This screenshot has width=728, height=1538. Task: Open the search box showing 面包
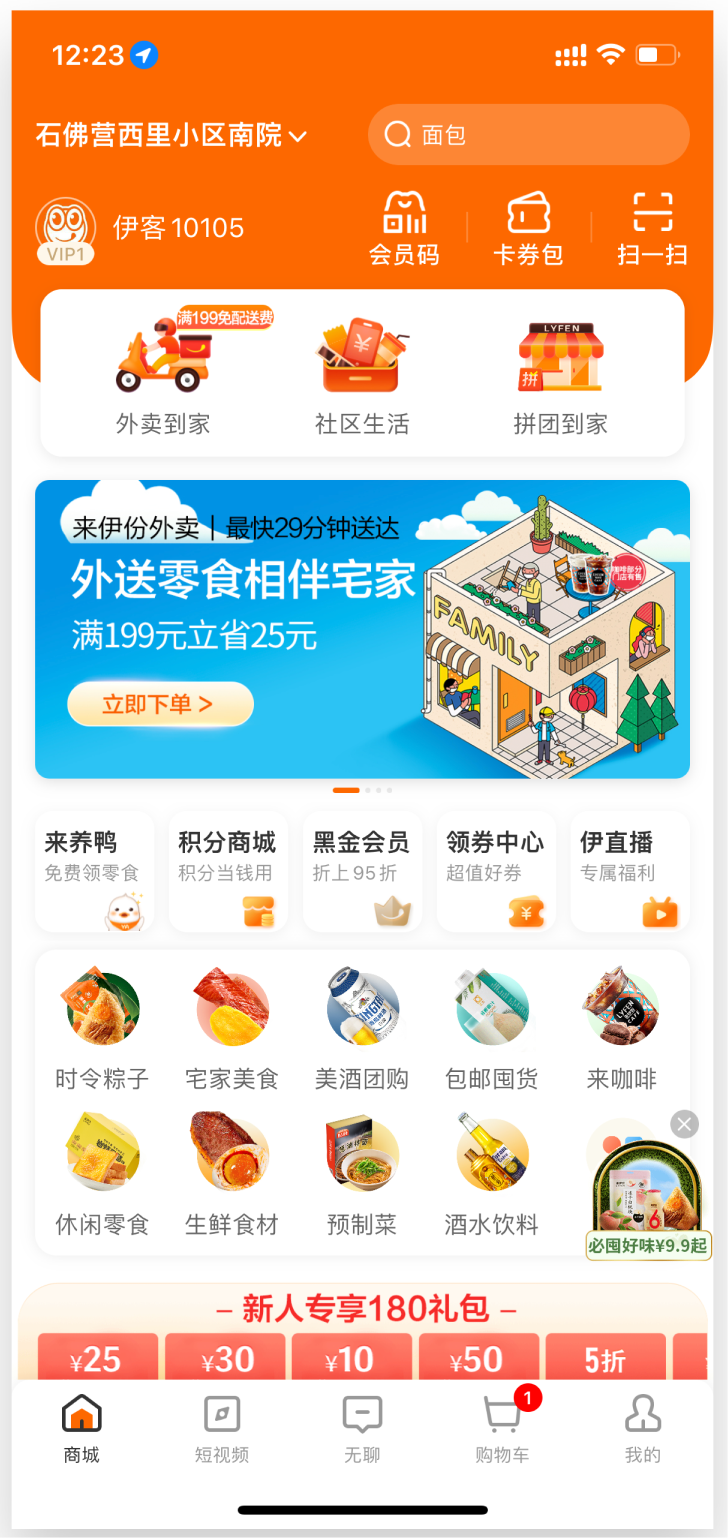(x=528, y=135)
